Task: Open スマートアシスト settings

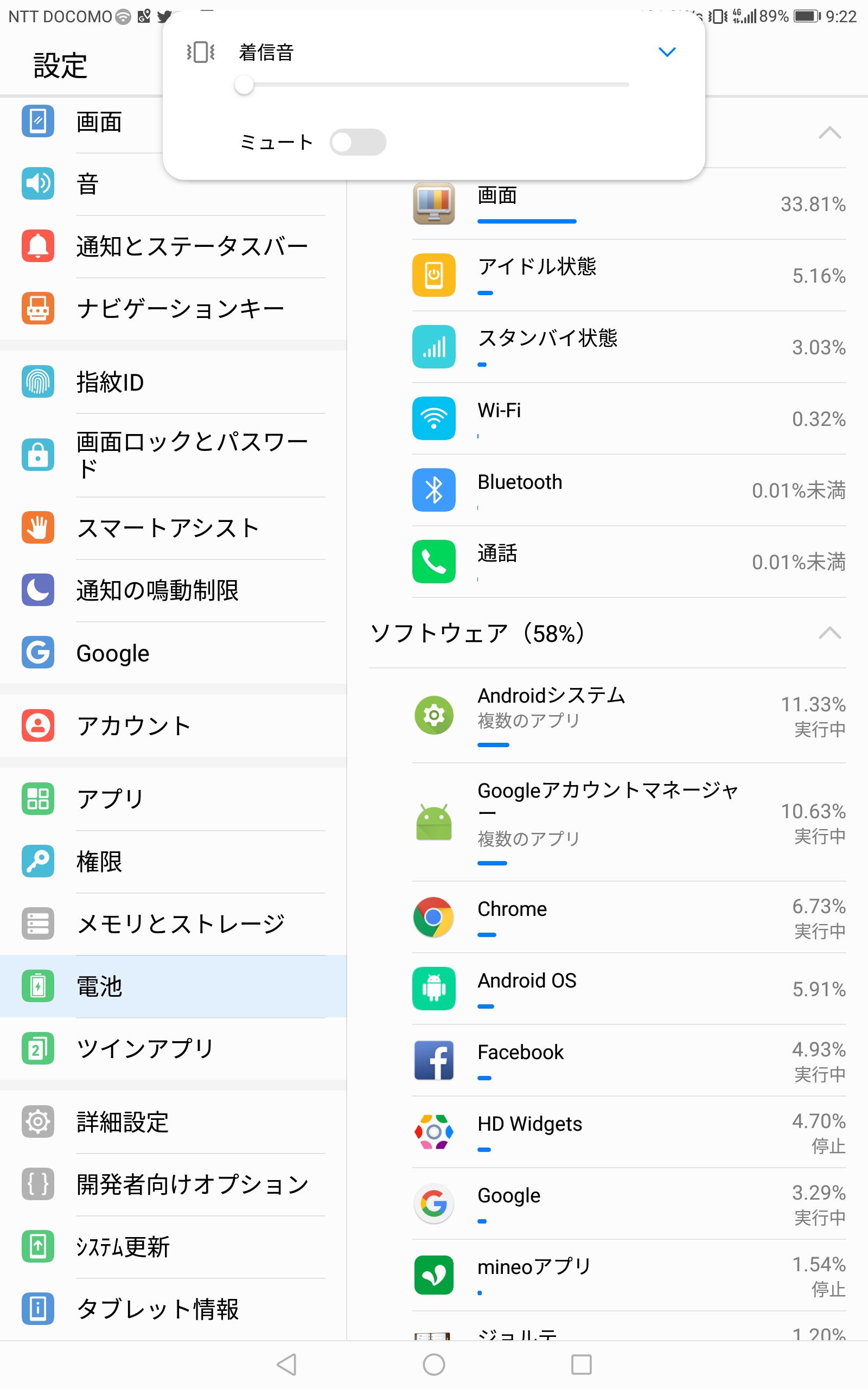Action: tap(174, 528)
